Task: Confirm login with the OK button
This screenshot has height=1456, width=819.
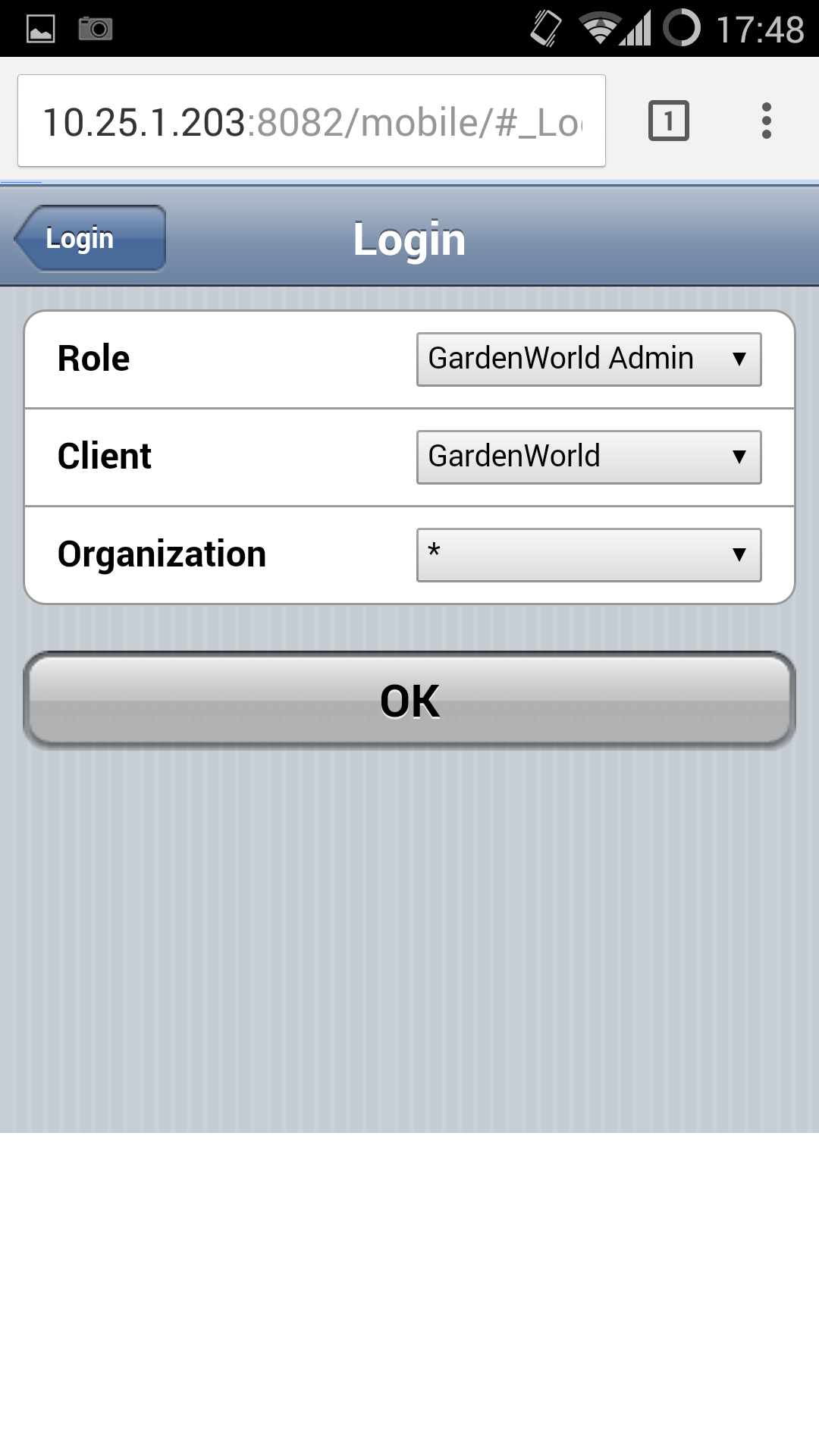Action: click(409, 701)
